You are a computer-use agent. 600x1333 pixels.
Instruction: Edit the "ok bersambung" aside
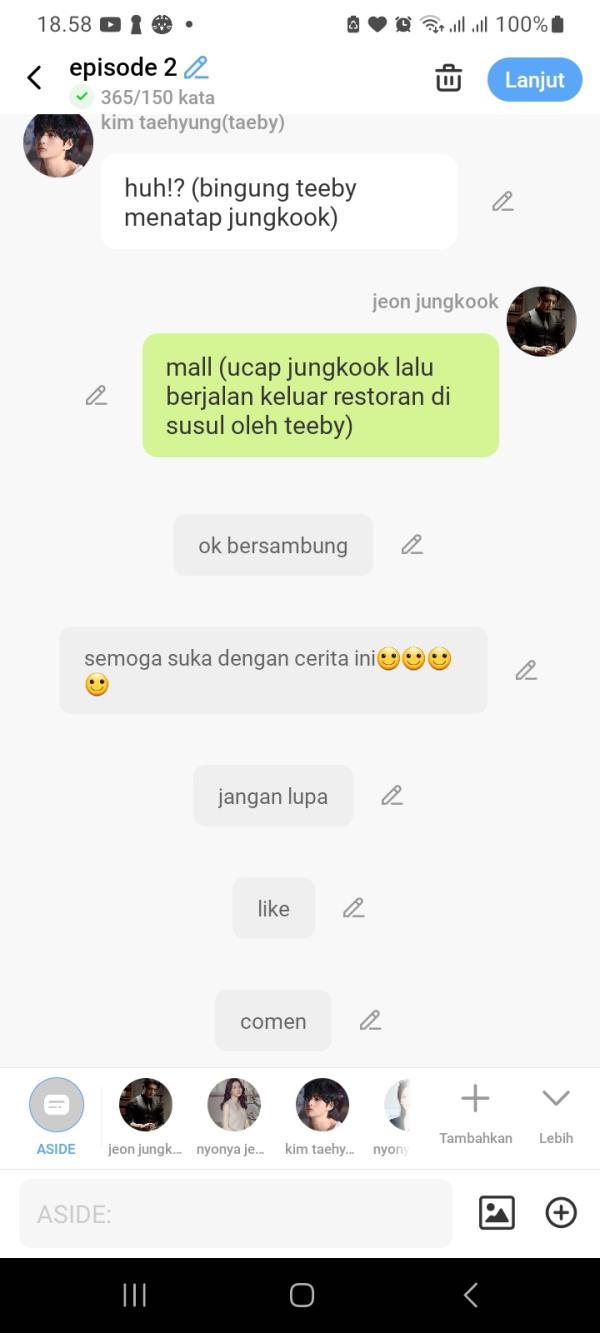pyautogui.click(x=412, y=545)
